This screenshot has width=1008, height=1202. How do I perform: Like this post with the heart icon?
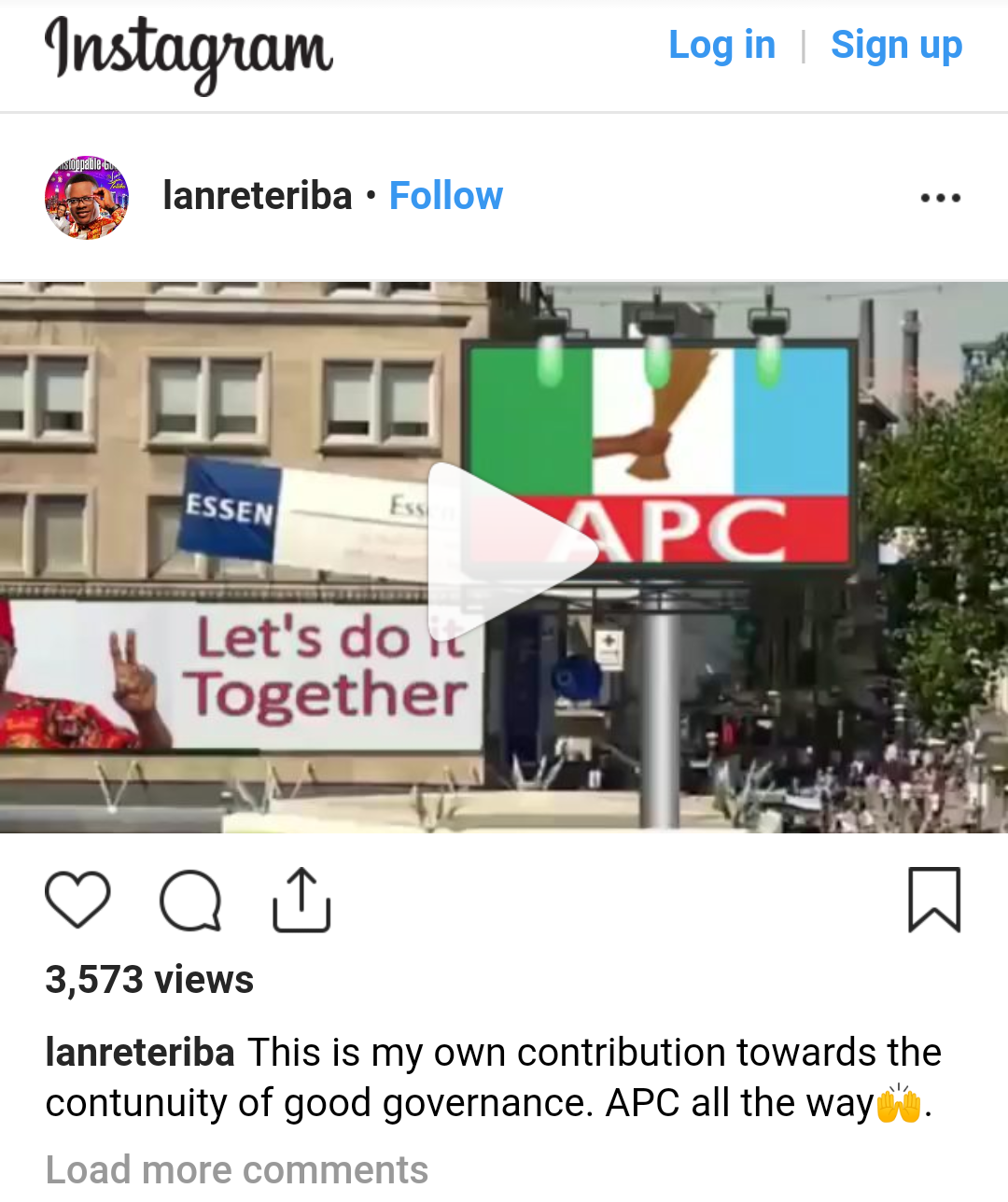(x=77, y=901)
